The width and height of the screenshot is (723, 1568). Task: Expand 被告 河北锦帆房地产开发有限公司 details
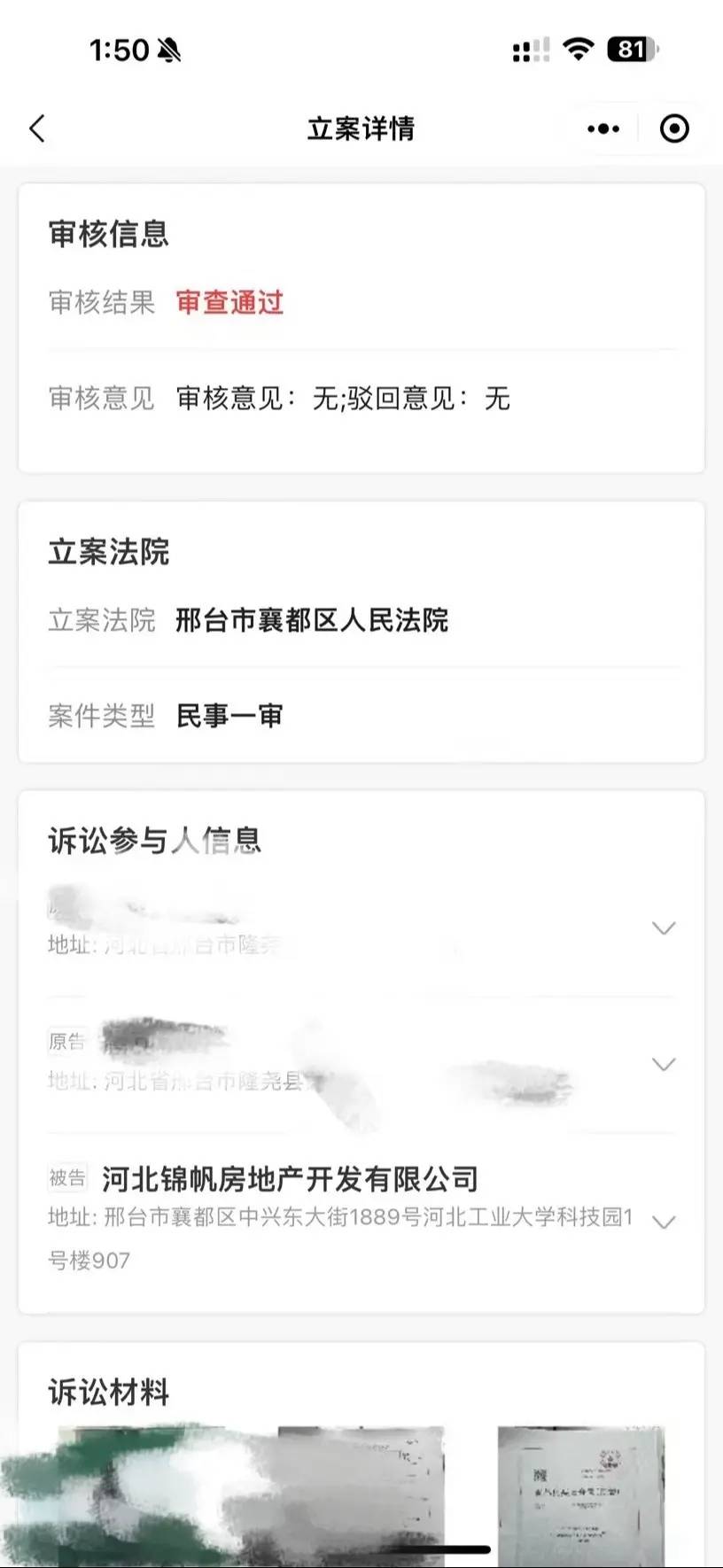click(664, 1222)
